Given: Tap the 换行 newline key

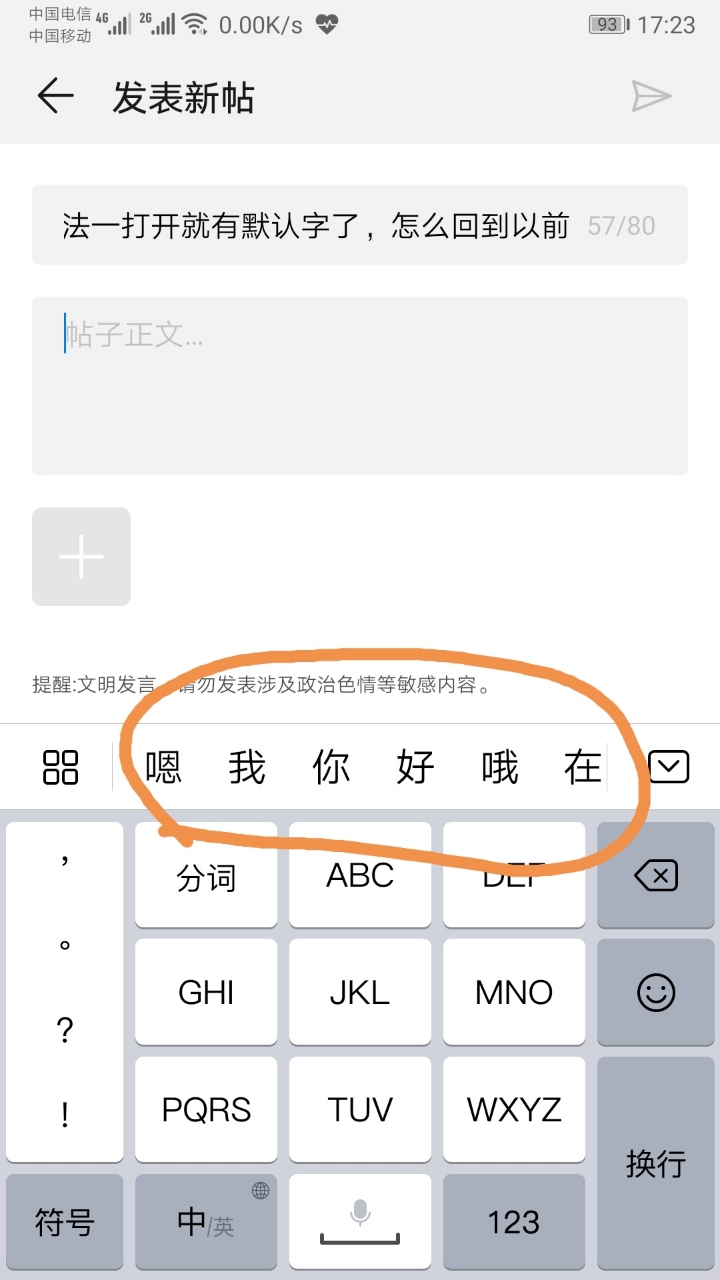Looking at the screenshot, I should tap(655, 1162).
